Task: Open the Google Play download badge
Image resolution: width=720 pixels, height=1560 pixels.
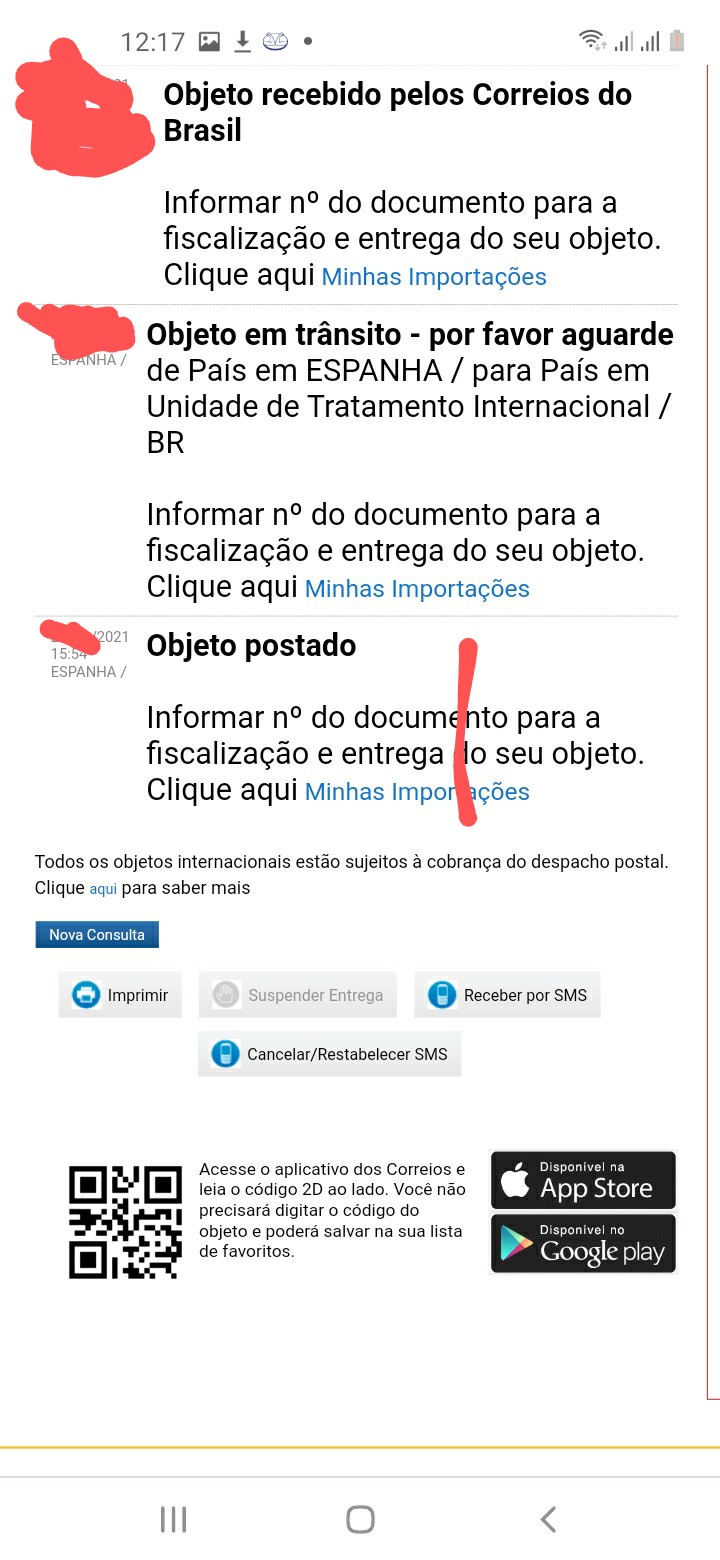Action: tap(583, 1244)
